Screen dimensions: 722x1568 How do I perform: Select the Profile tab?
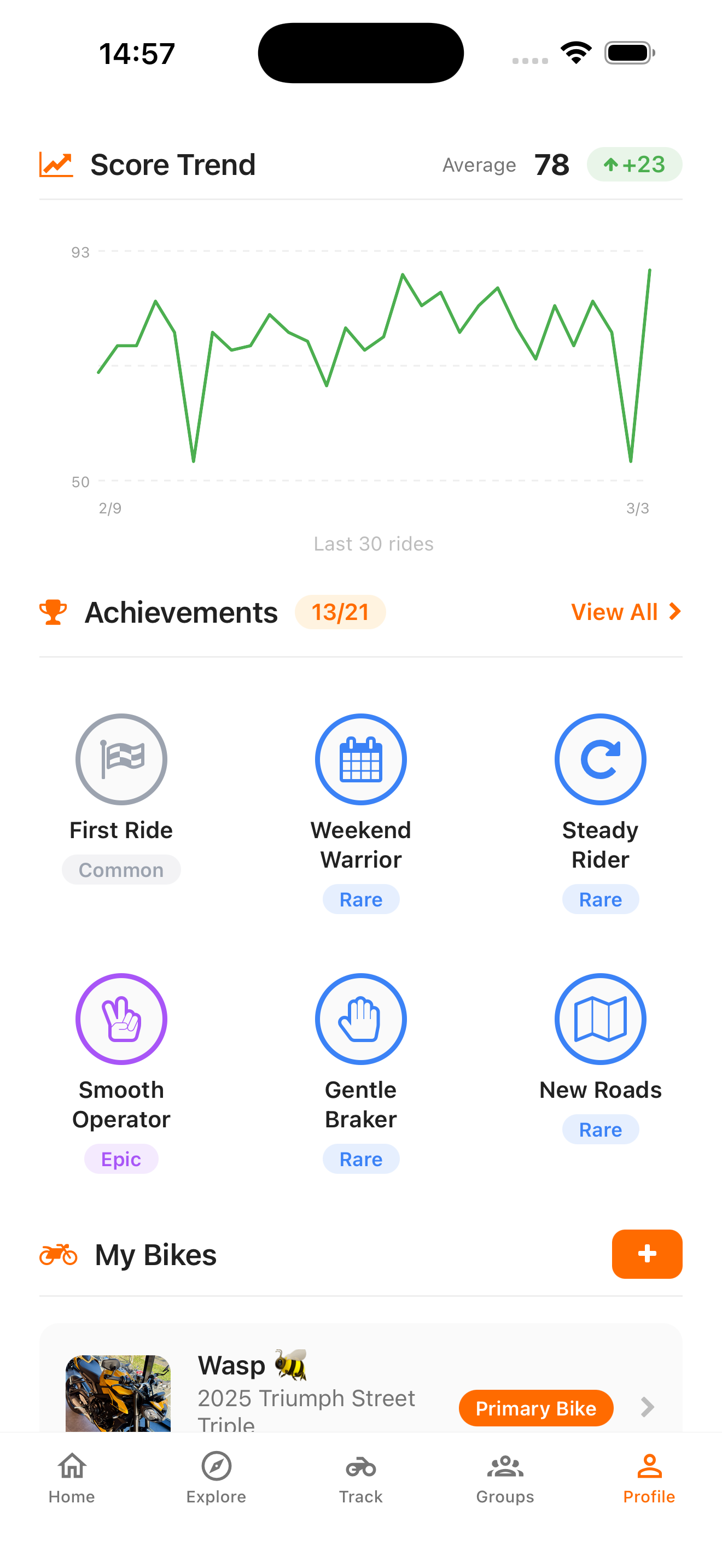tap(649, 1477)
